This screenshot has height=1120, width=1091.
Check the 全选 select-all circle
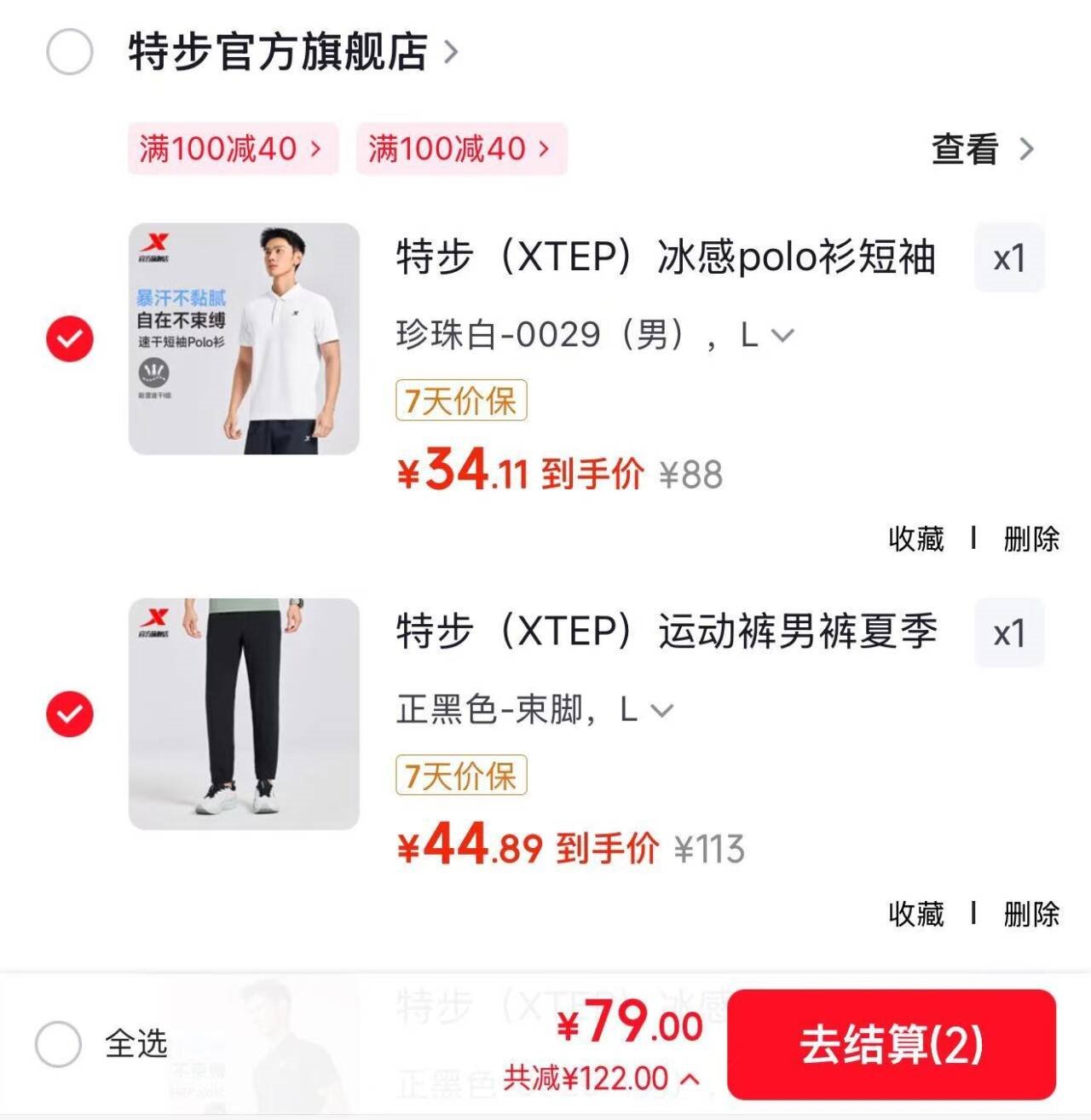tap(58, 1044)
